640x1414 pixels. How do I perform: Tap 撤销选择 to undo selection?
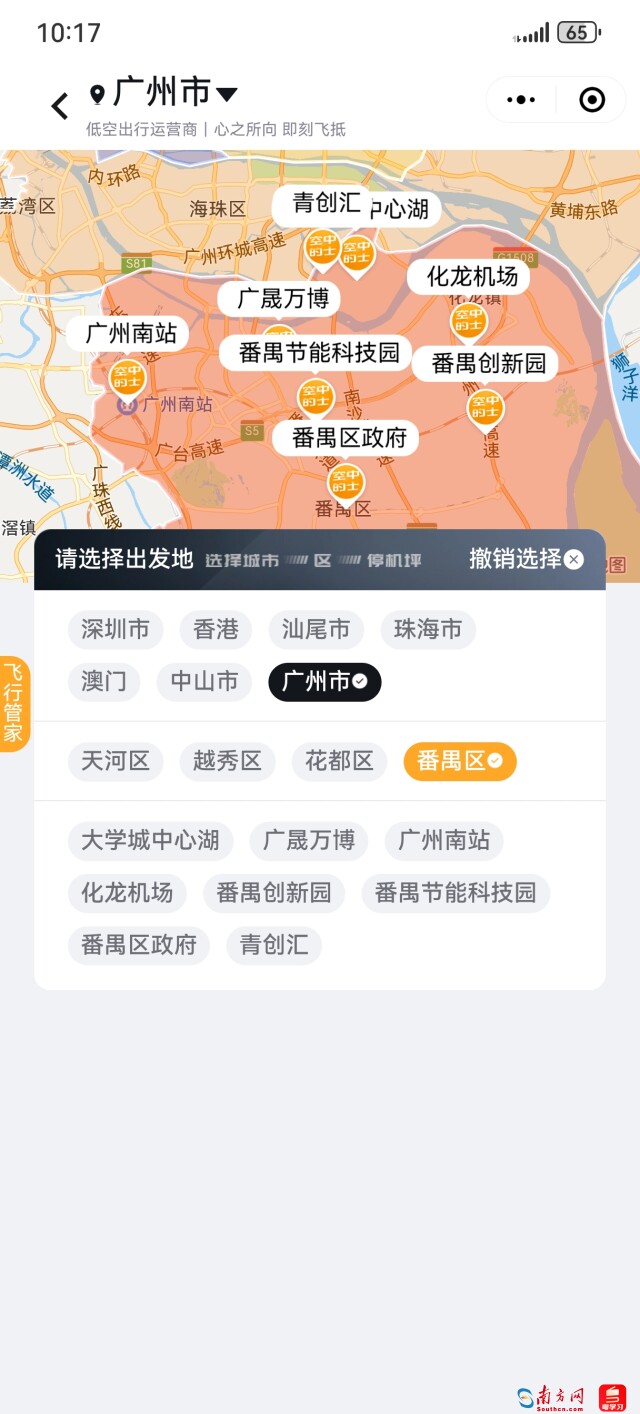(526, 559)
